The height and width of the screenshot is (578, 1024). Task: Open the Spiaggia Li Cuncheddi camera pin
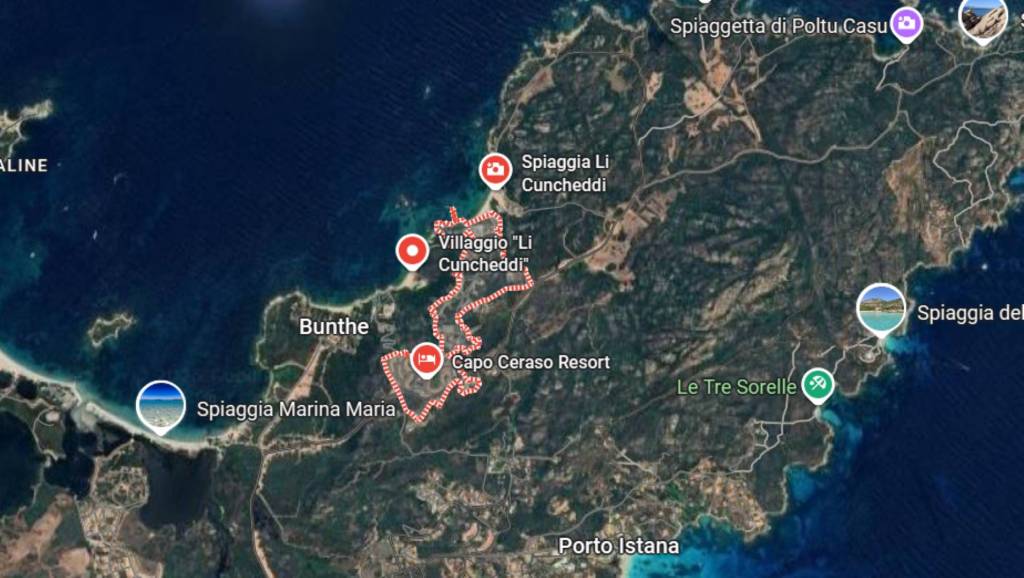click(x=495, y=171)
